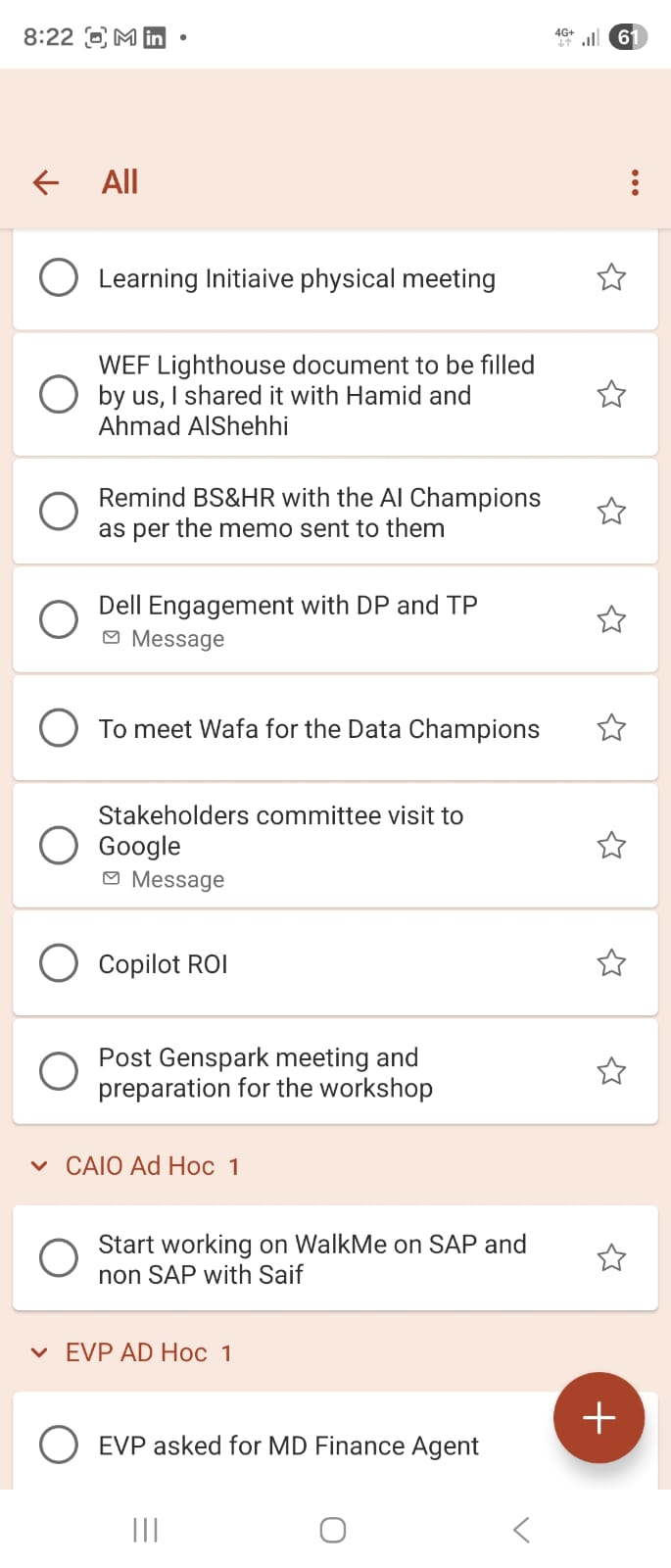Viewport: 671px width, 1568px height.
Task: Open Dell Engagement with DP and TP
Action: pos(288,607)
